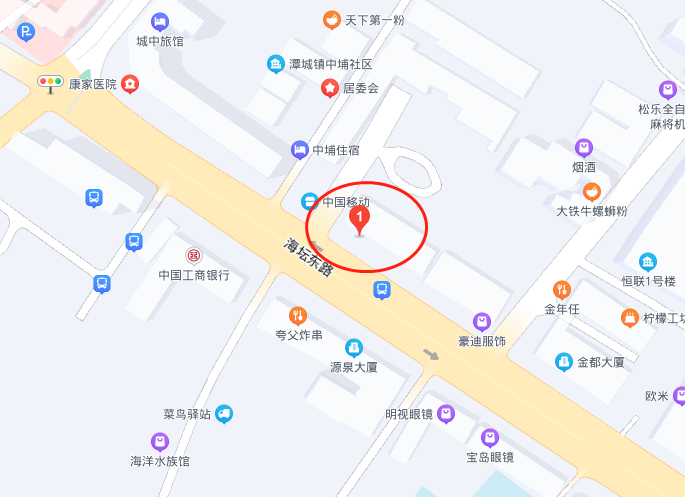Tap the 中国工商银行 bank marker
This screenshot has height=497, width=685.
pos(193,255)
